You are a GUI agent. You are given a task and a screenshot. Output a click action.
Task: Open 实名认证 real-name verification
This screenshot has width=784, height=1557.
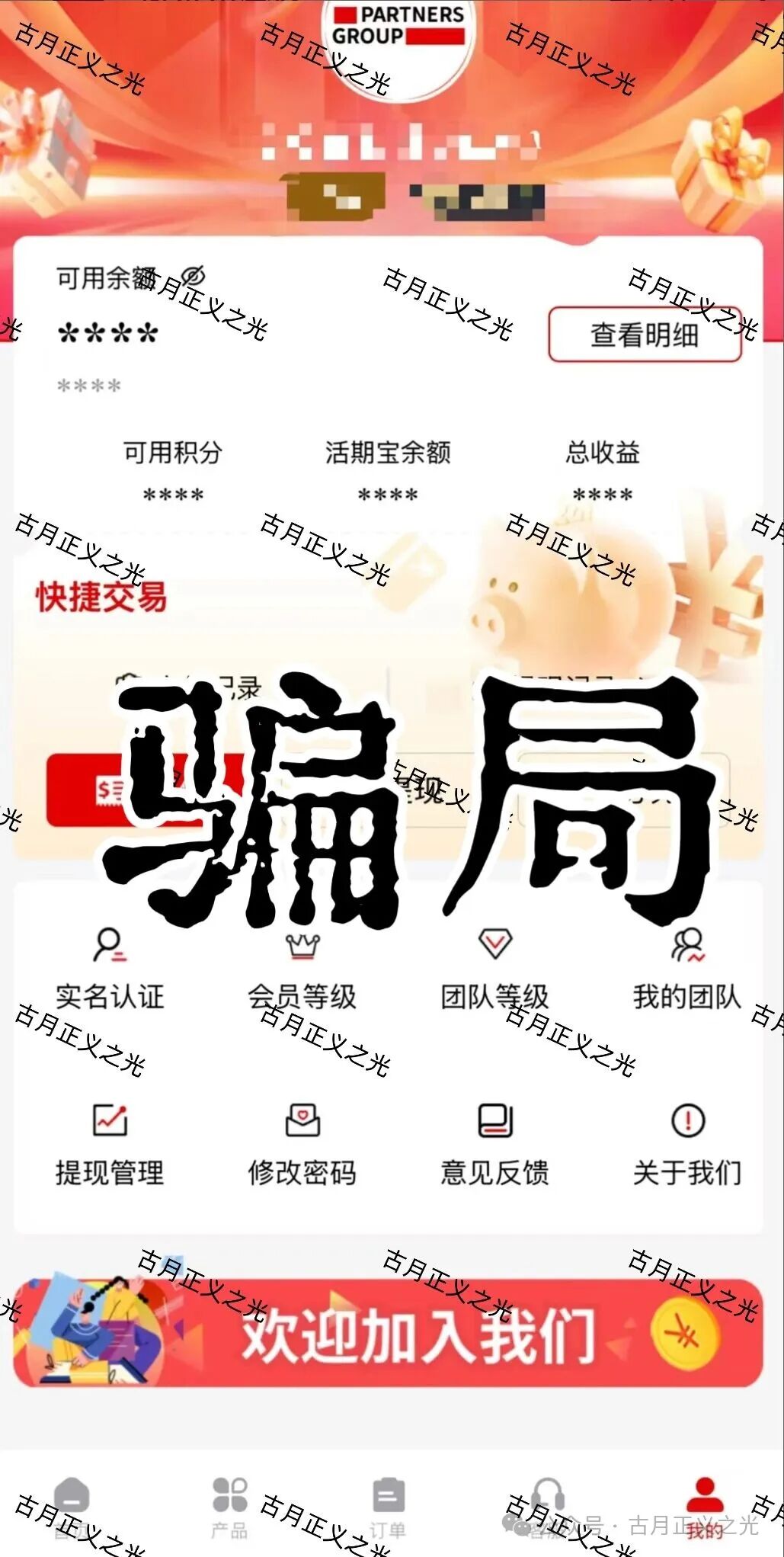point(110,969)
